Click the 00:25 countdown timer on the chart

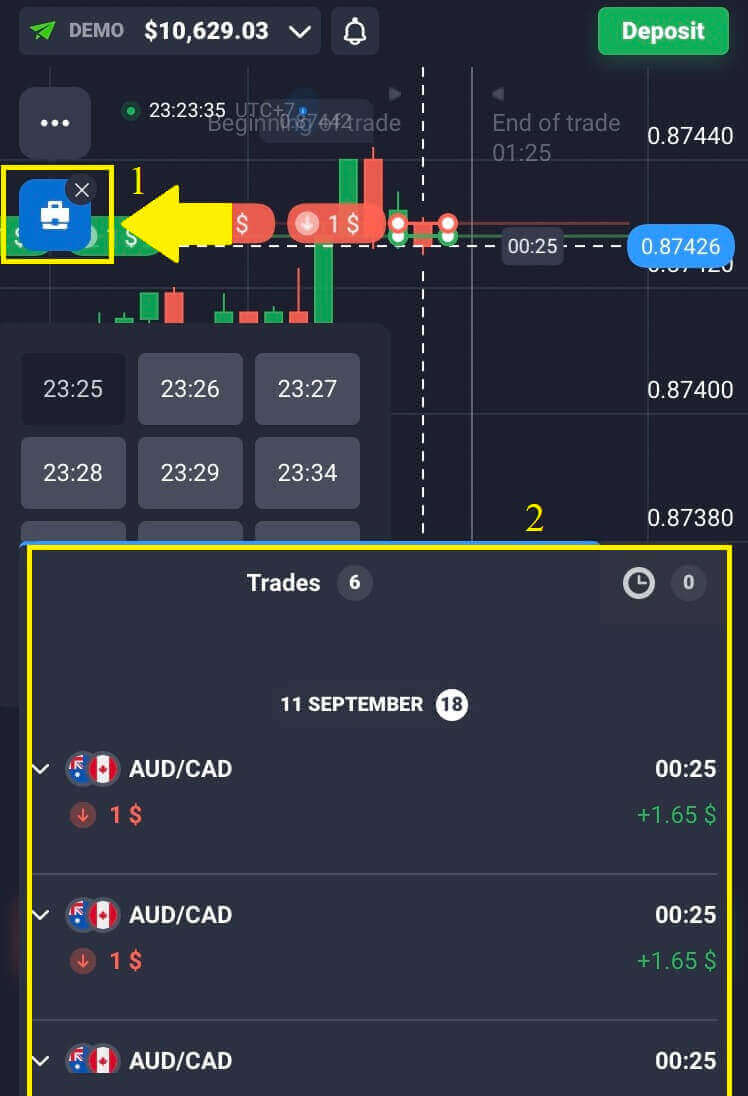click(532, 246)
